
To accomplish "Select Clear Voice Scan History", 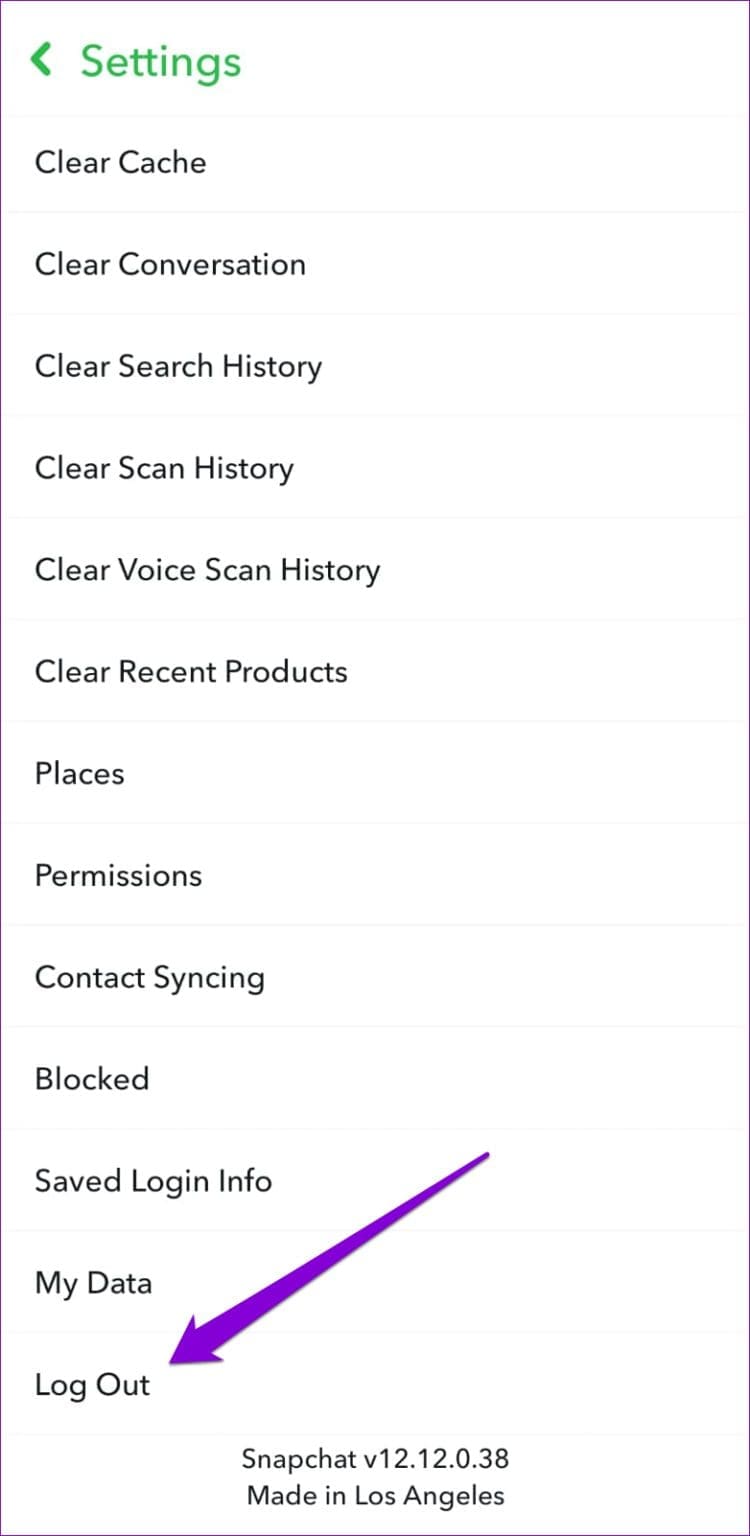I will (x=207, y=570).
